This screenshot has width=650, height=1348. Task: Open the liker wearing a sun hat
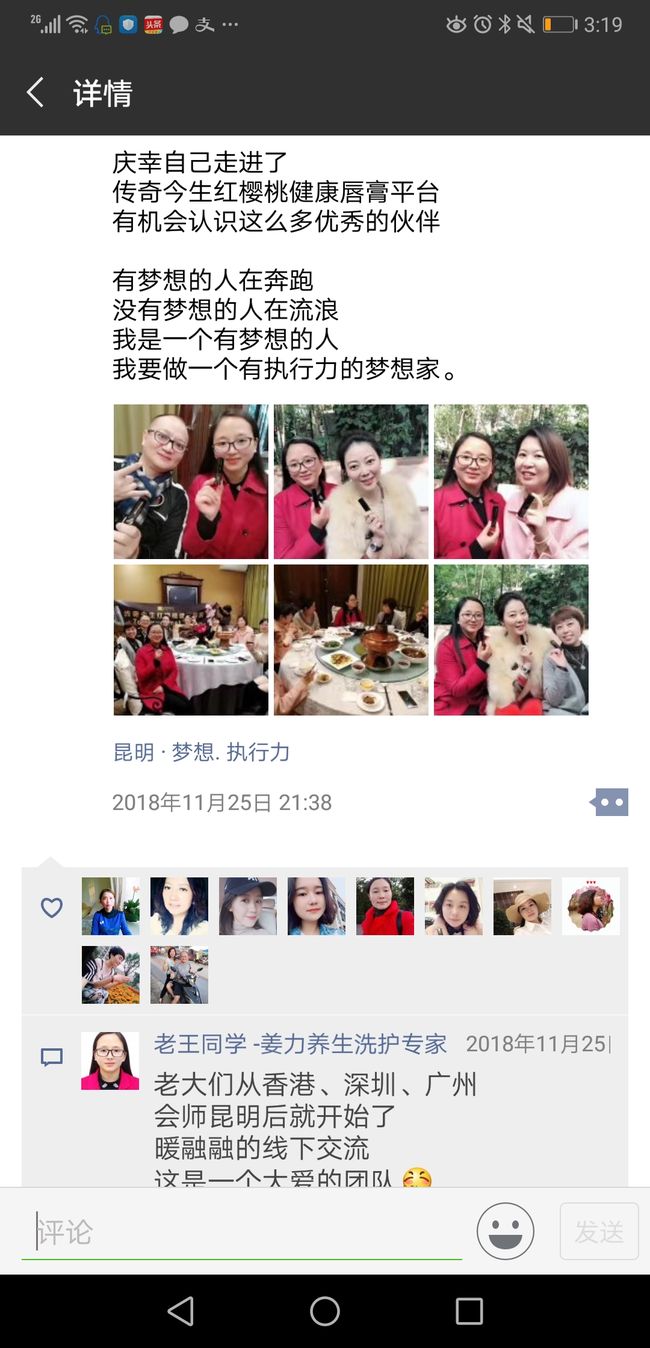point(522,906)
